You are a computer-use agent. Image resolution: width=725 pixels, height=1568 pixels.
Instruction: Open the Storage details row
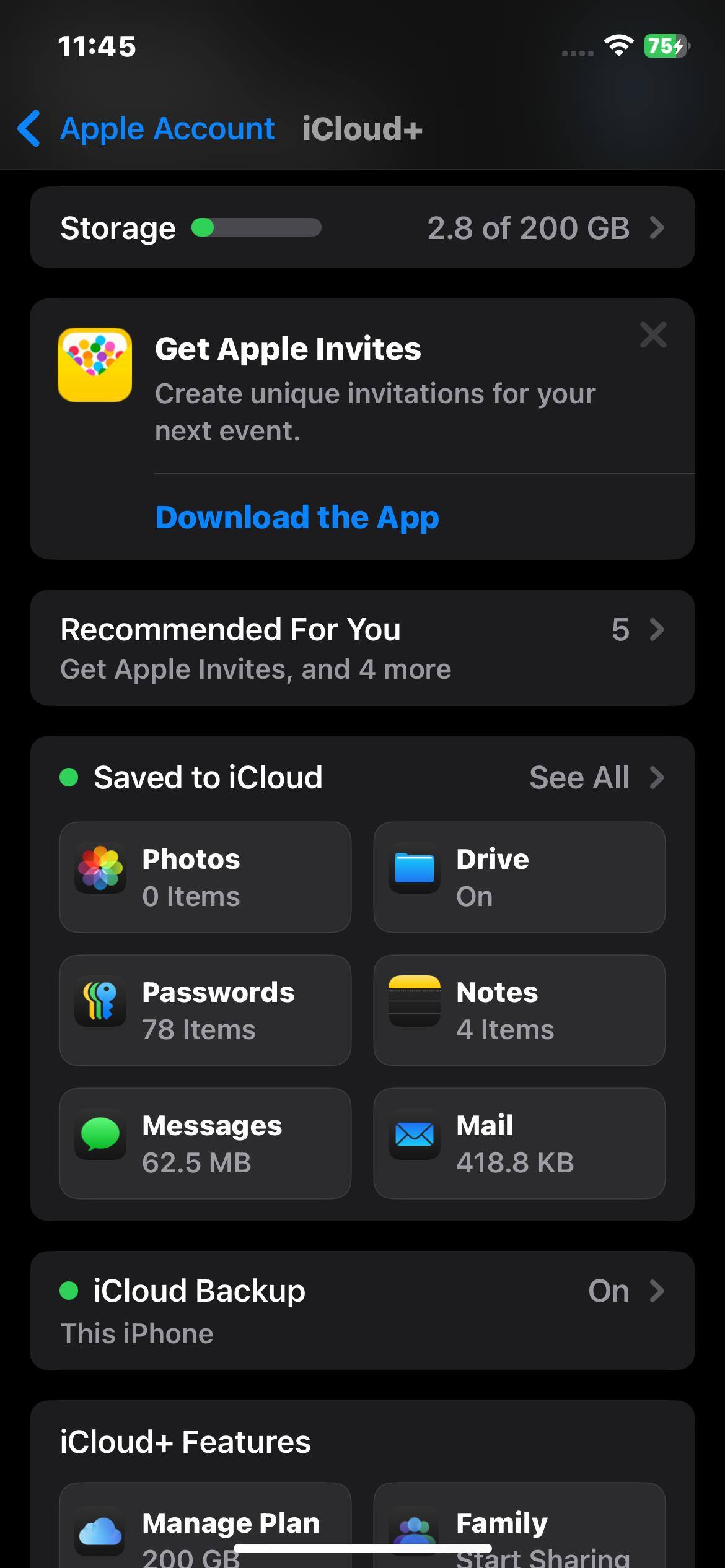coord(362,228)
